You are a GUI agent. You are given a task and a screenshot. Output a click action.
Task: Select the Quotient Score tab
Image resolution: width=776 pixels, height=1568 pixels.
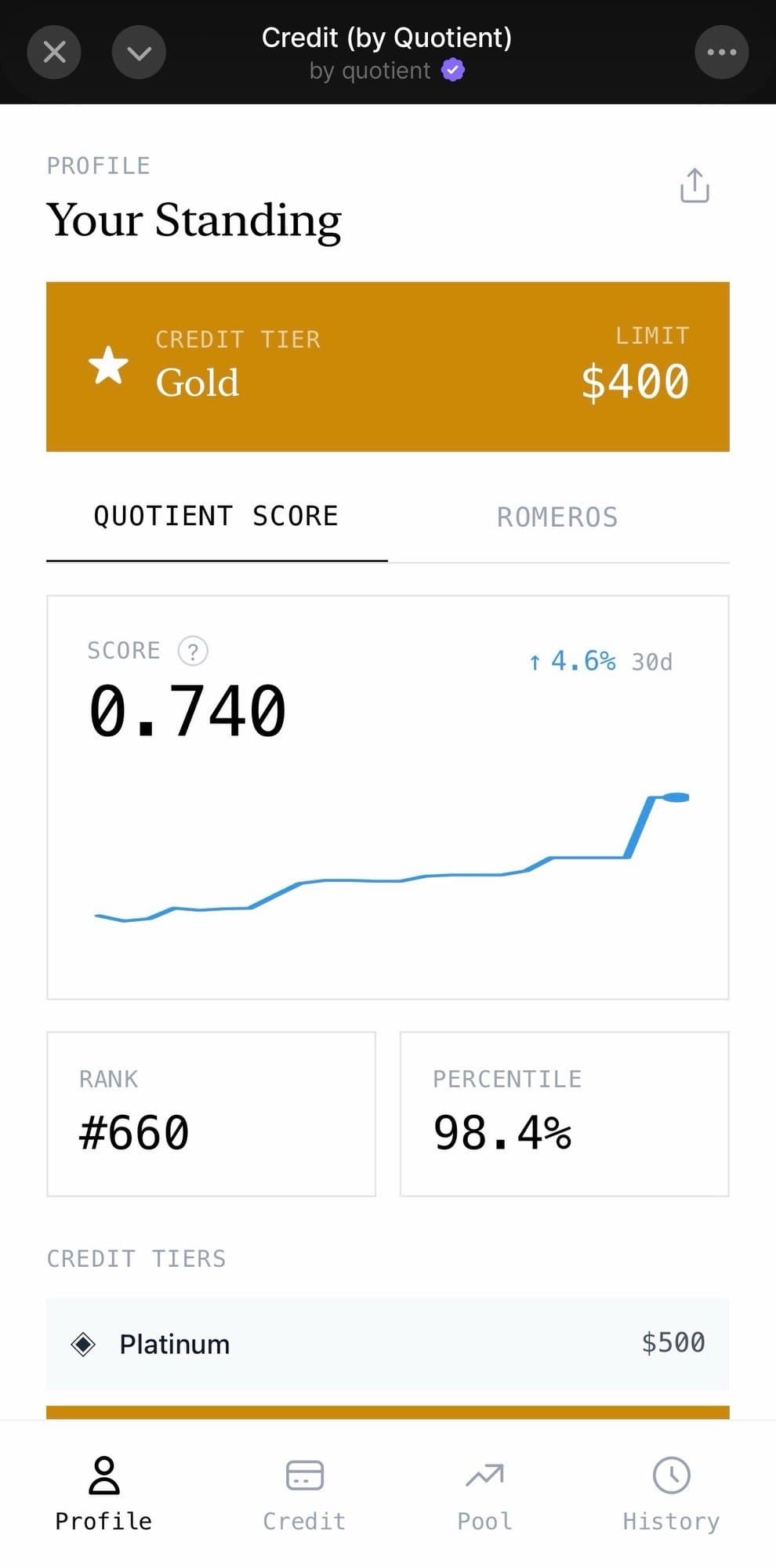(x=216, y=517)
